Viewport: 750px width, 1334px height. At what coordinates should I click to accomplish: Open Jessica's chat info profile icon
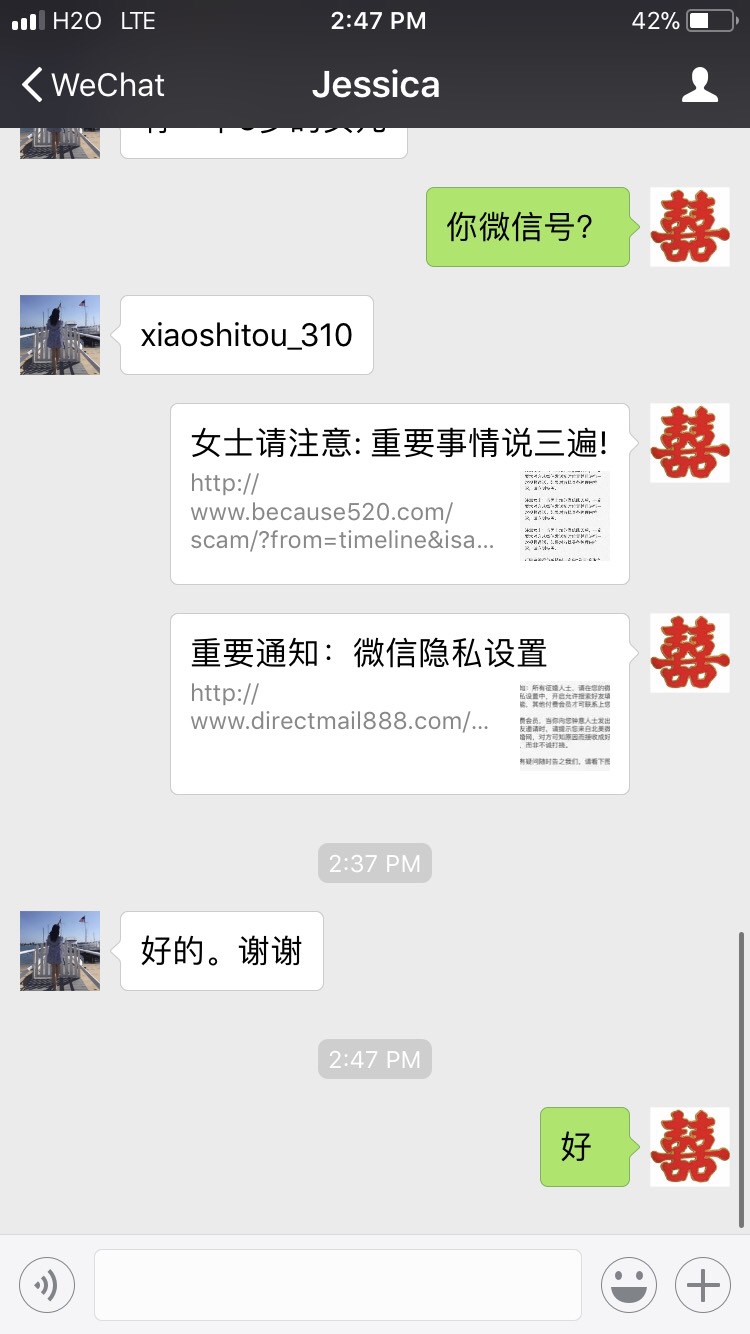pos(699,85)
